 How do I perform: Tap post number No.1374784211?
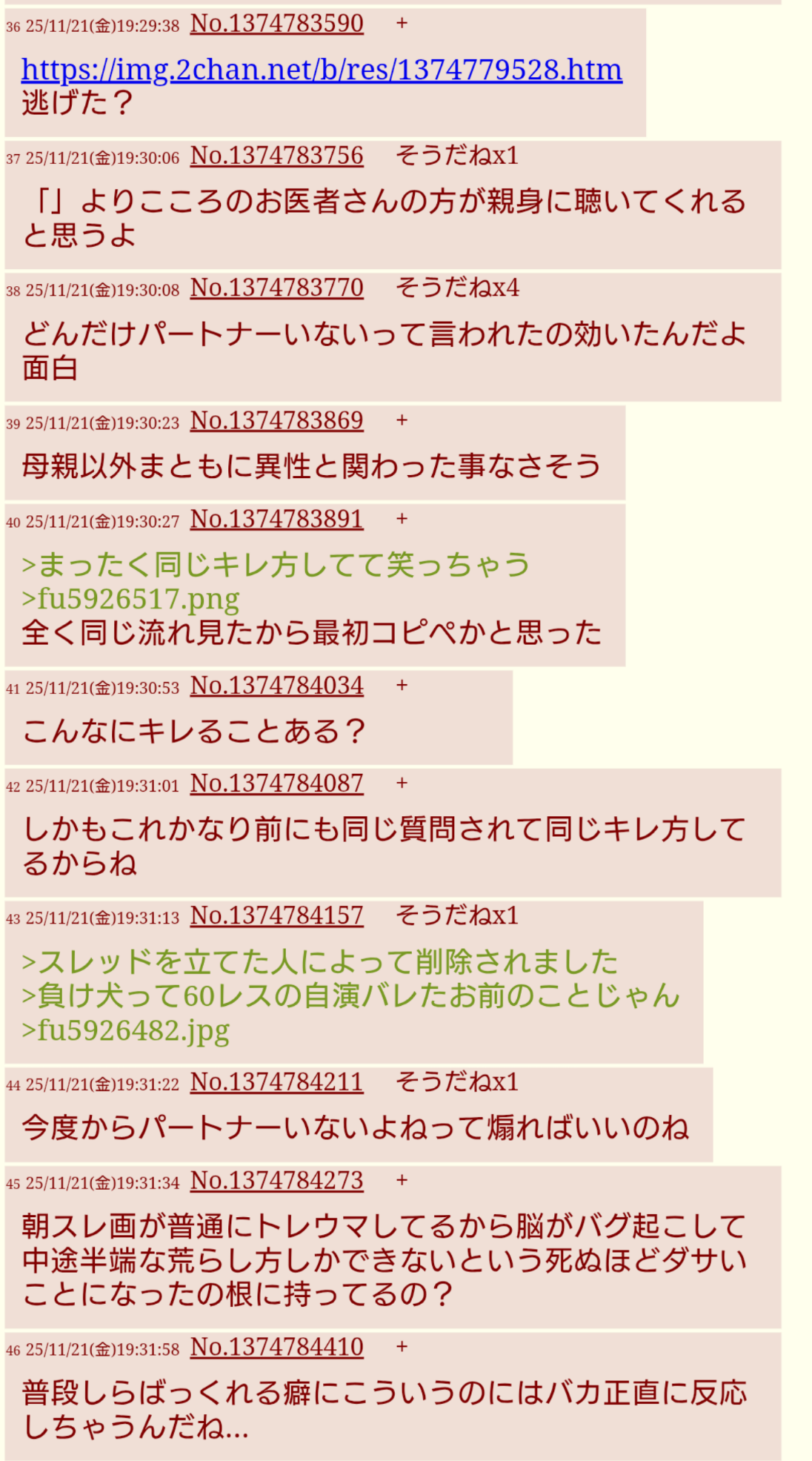276,1082
